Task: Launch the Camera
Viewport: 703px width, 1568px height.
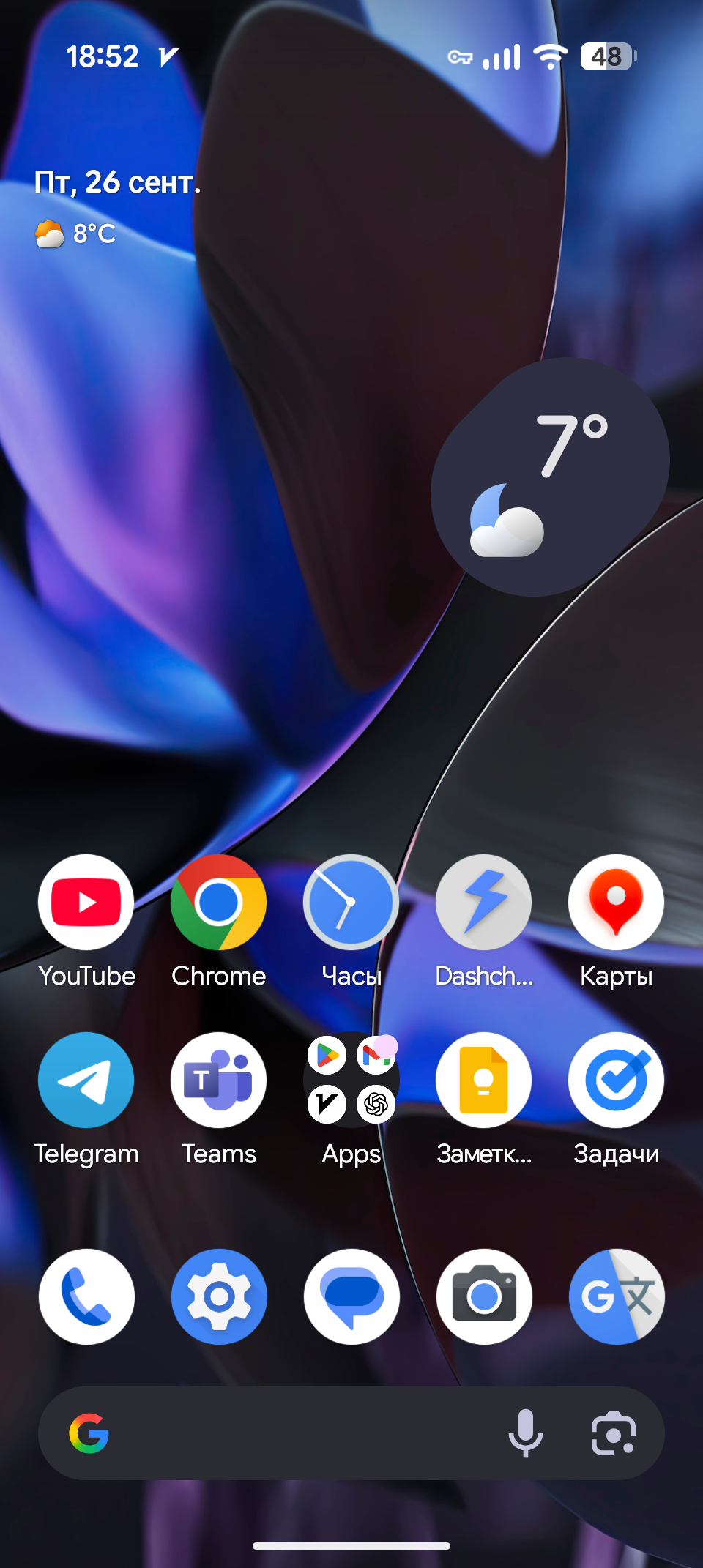Action: coord(483,1296)
